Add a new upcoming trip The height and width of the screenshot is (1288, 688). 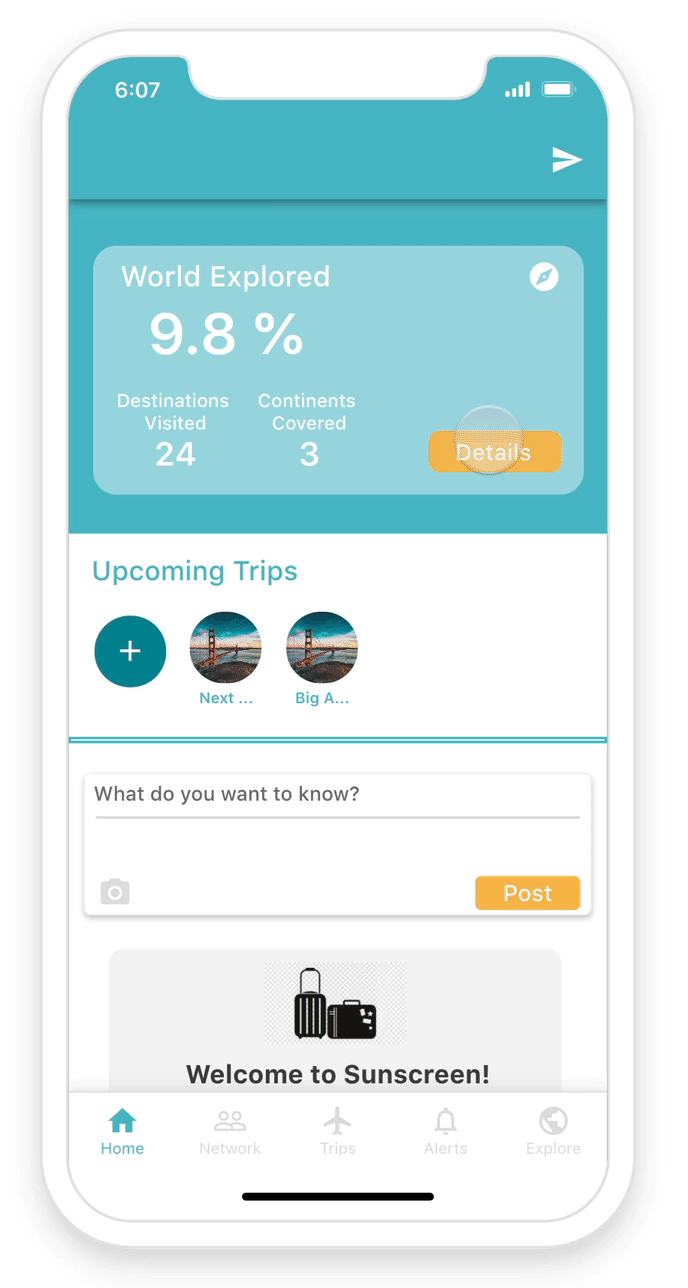[x=130, y=652]
